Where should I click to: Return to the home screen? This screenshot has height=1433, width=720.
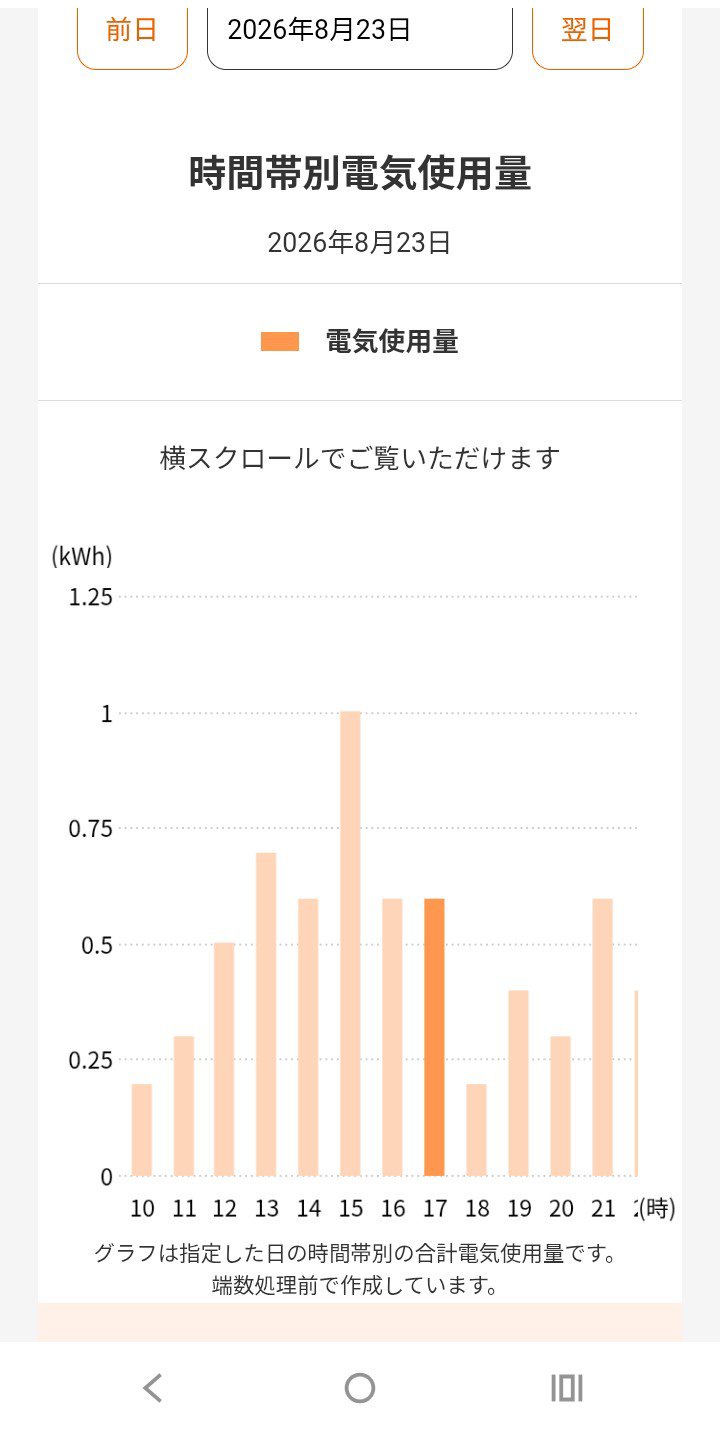point(360,1388)
